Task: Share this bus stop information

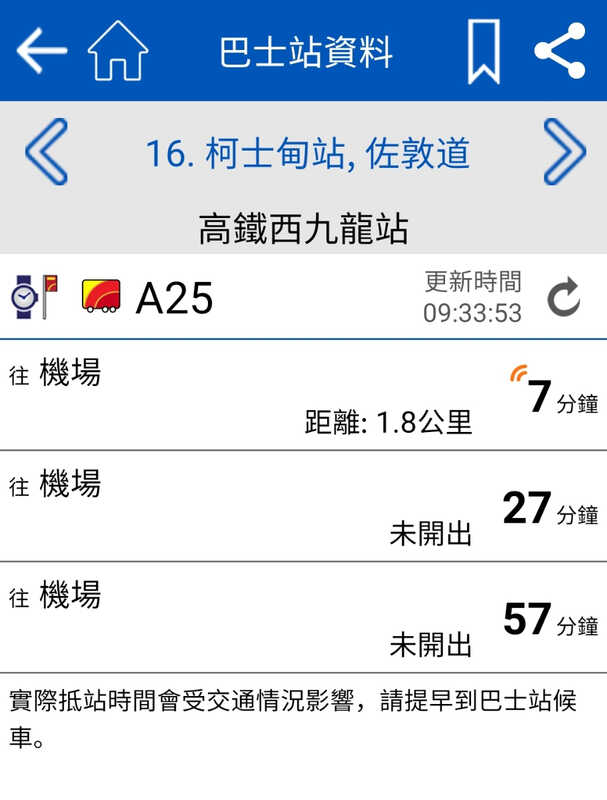Action: (560, 51)
